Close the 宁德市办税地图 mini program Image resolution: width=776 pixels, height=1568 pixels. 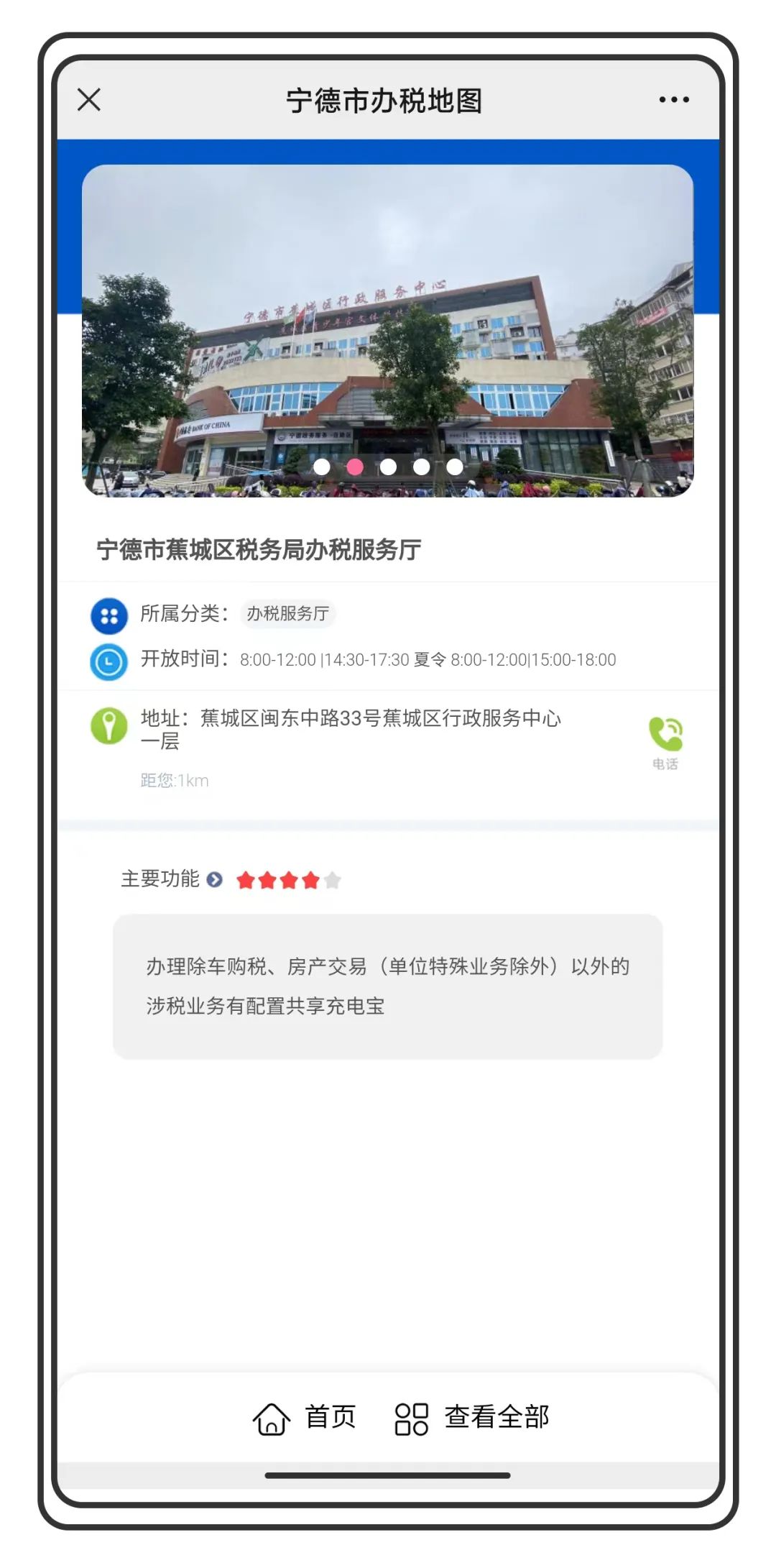point(89,99)
